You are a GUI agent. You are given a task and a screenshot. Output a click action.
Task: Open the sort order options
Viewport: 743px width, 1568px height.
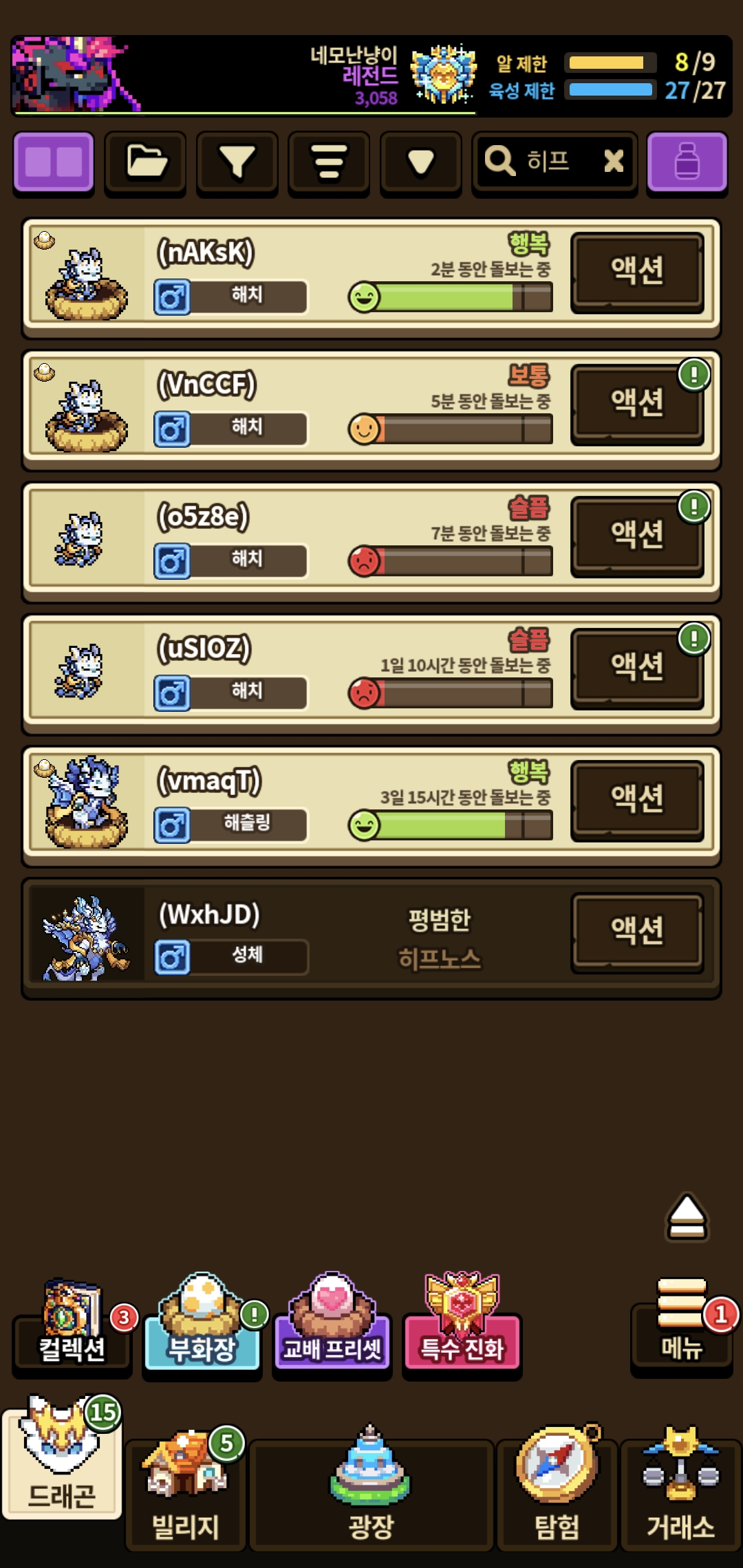(x=330, y=162)
